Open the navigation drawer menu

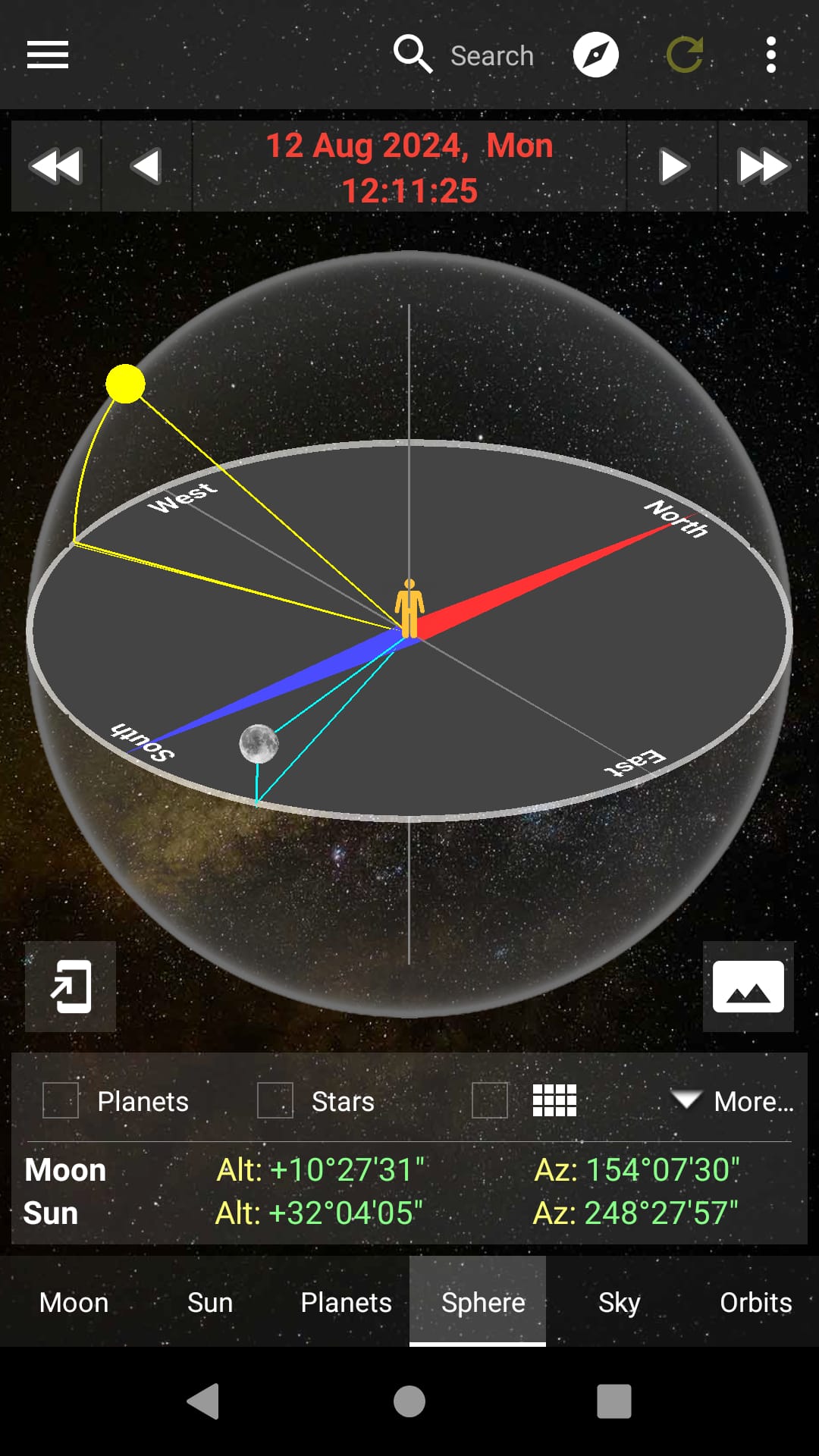(x=47, y=55)
